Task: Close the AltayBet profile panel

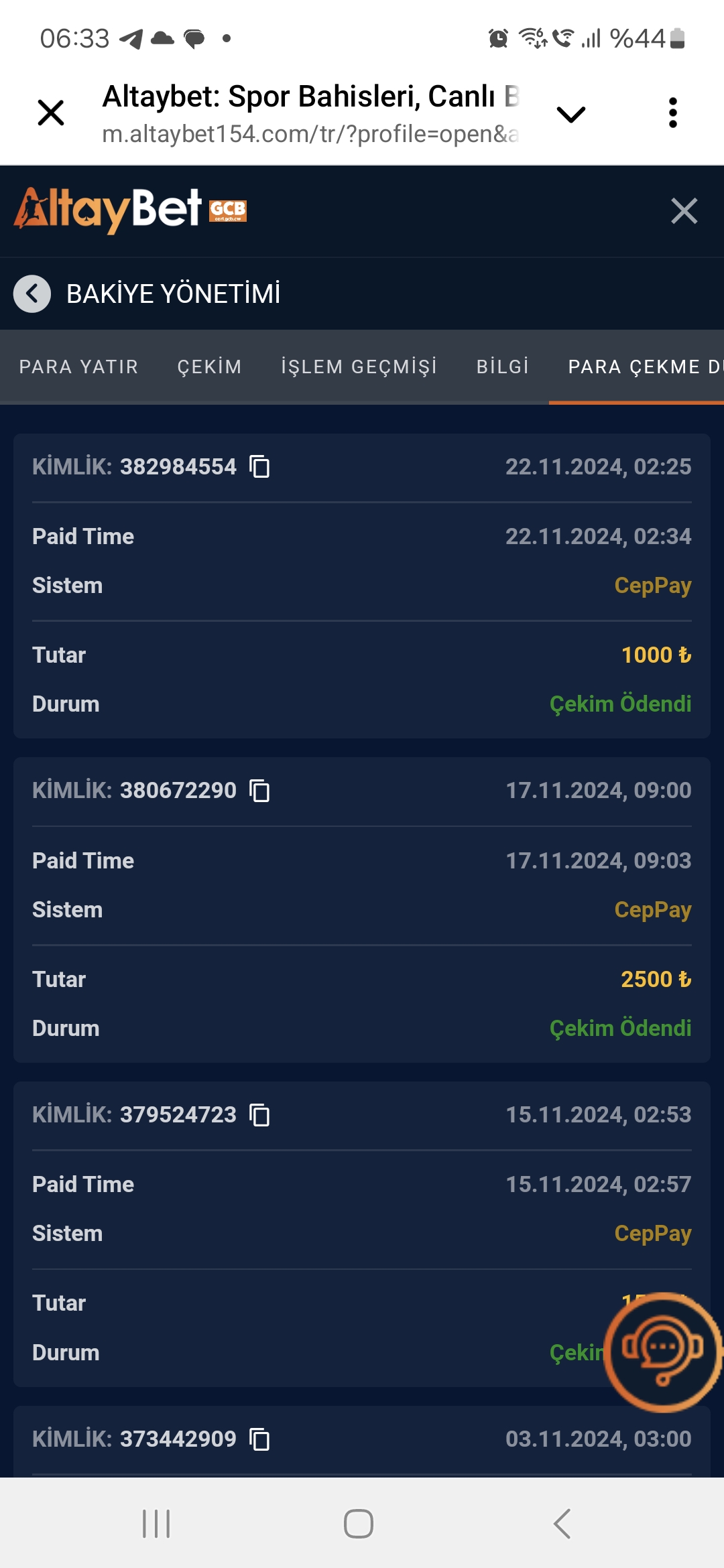Action: [x=684, y=211]
